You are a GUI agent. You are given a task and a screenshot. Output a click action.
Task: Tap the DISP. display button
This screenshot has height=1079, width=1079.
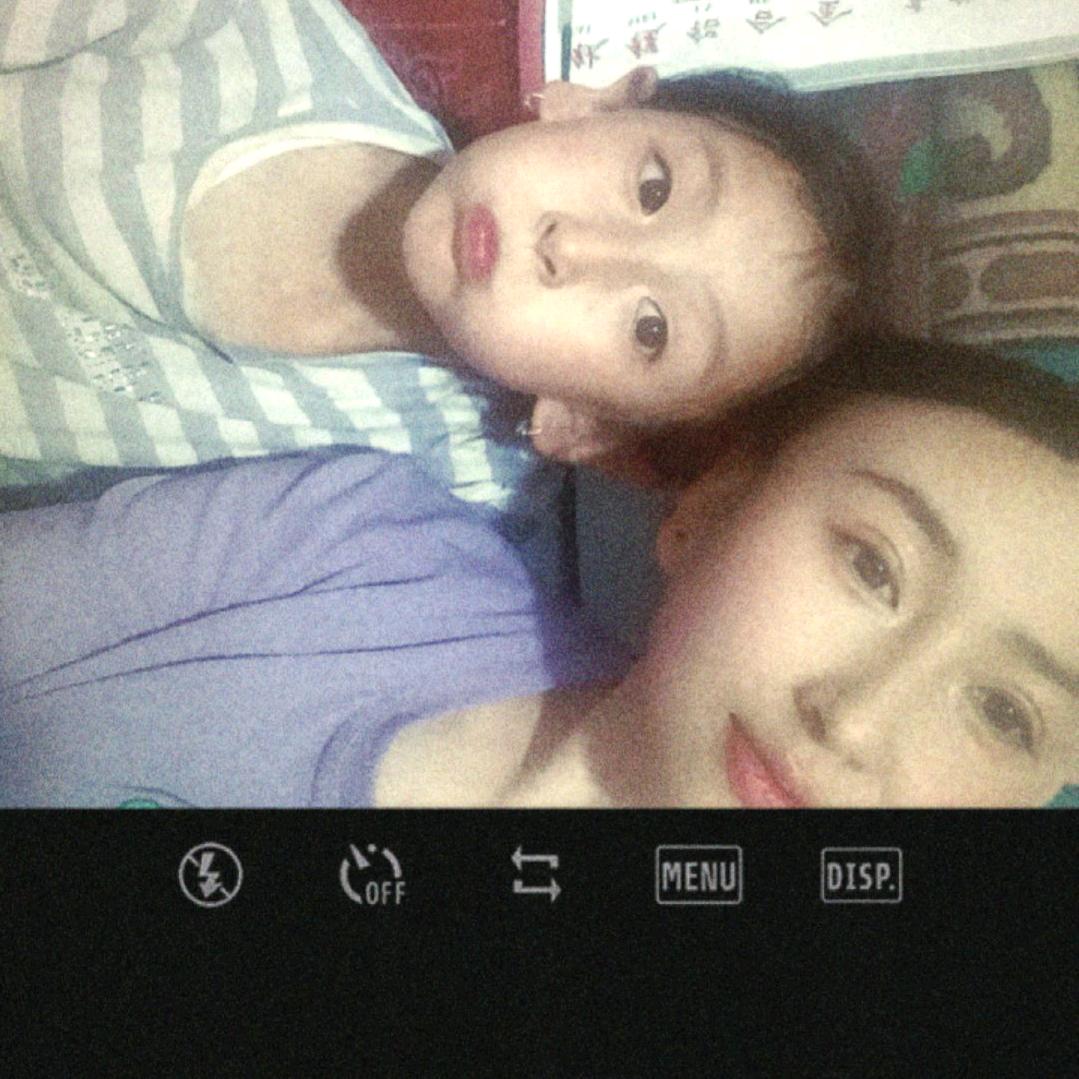pos(861,876)
